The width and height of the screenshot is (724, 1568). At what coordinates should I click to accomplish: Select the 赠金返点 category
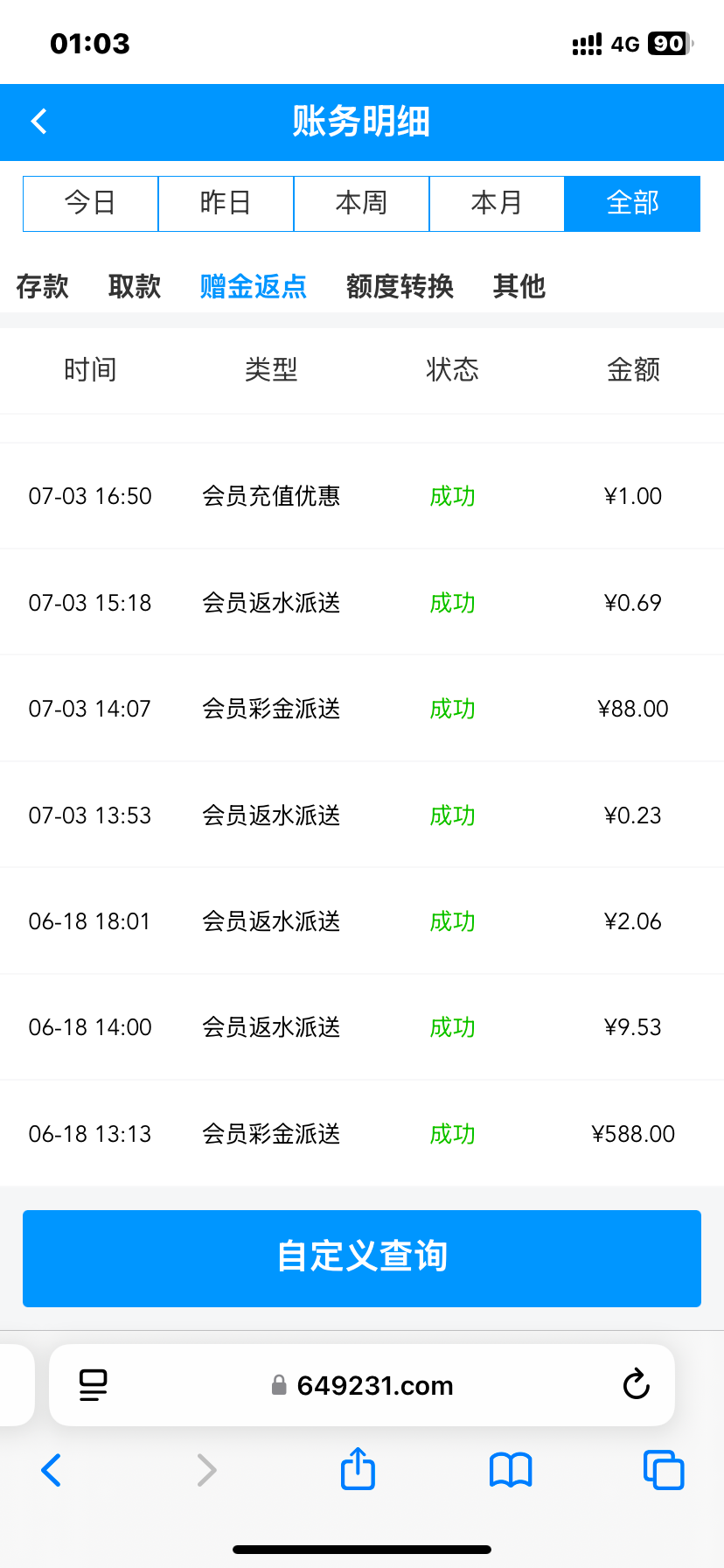(x=254, y=286)
